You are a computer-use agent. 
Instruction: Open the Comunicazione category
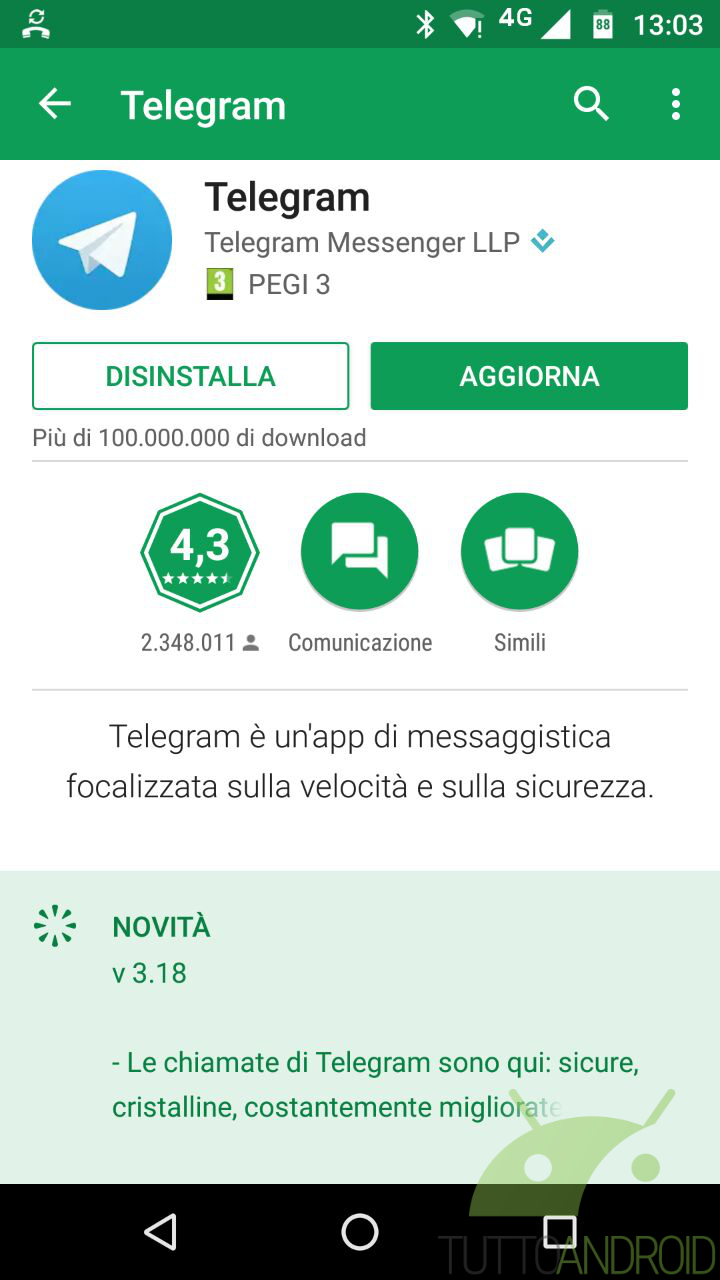tap(360, 552)
